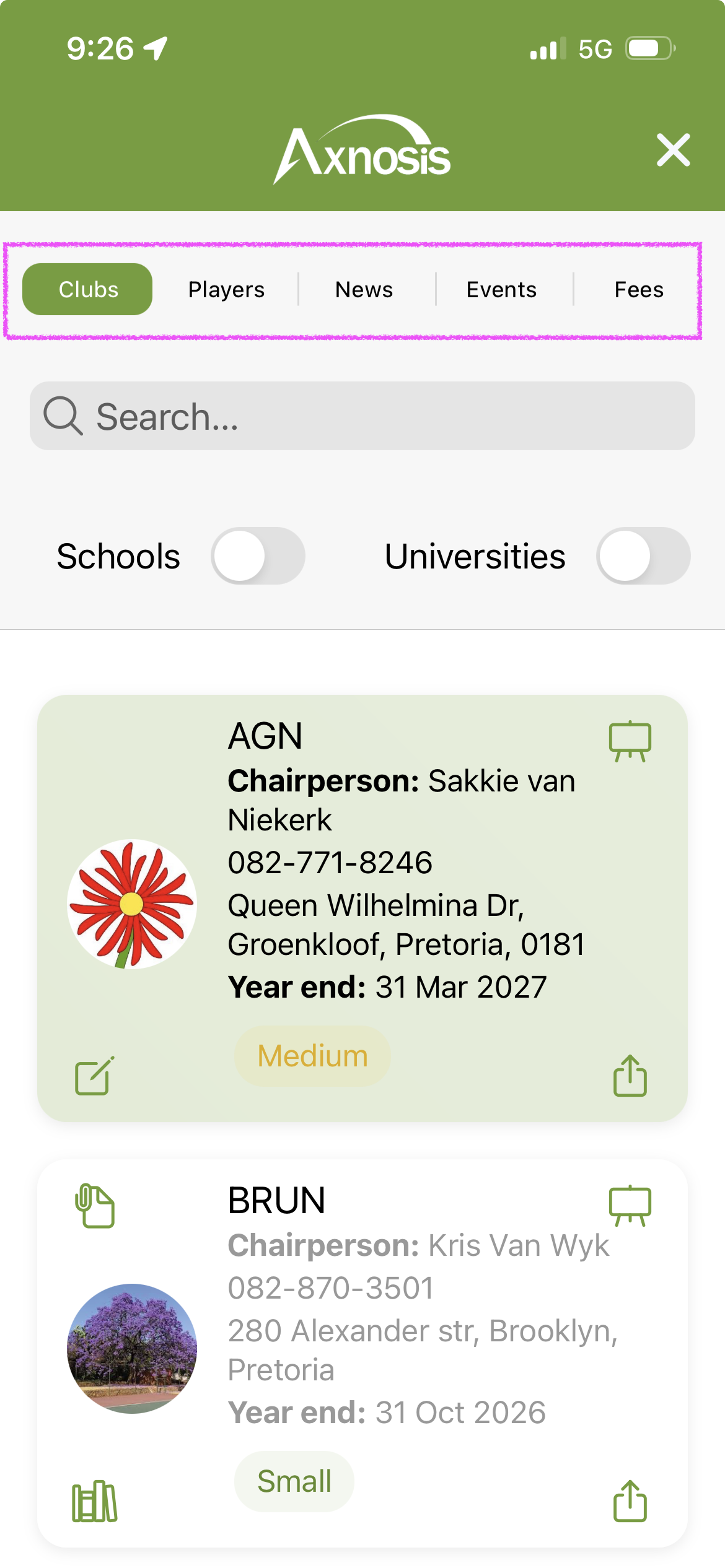This screenshot has height=1568, width=725.
Task: Edit the AGN club details
Action: (94, 1076)
